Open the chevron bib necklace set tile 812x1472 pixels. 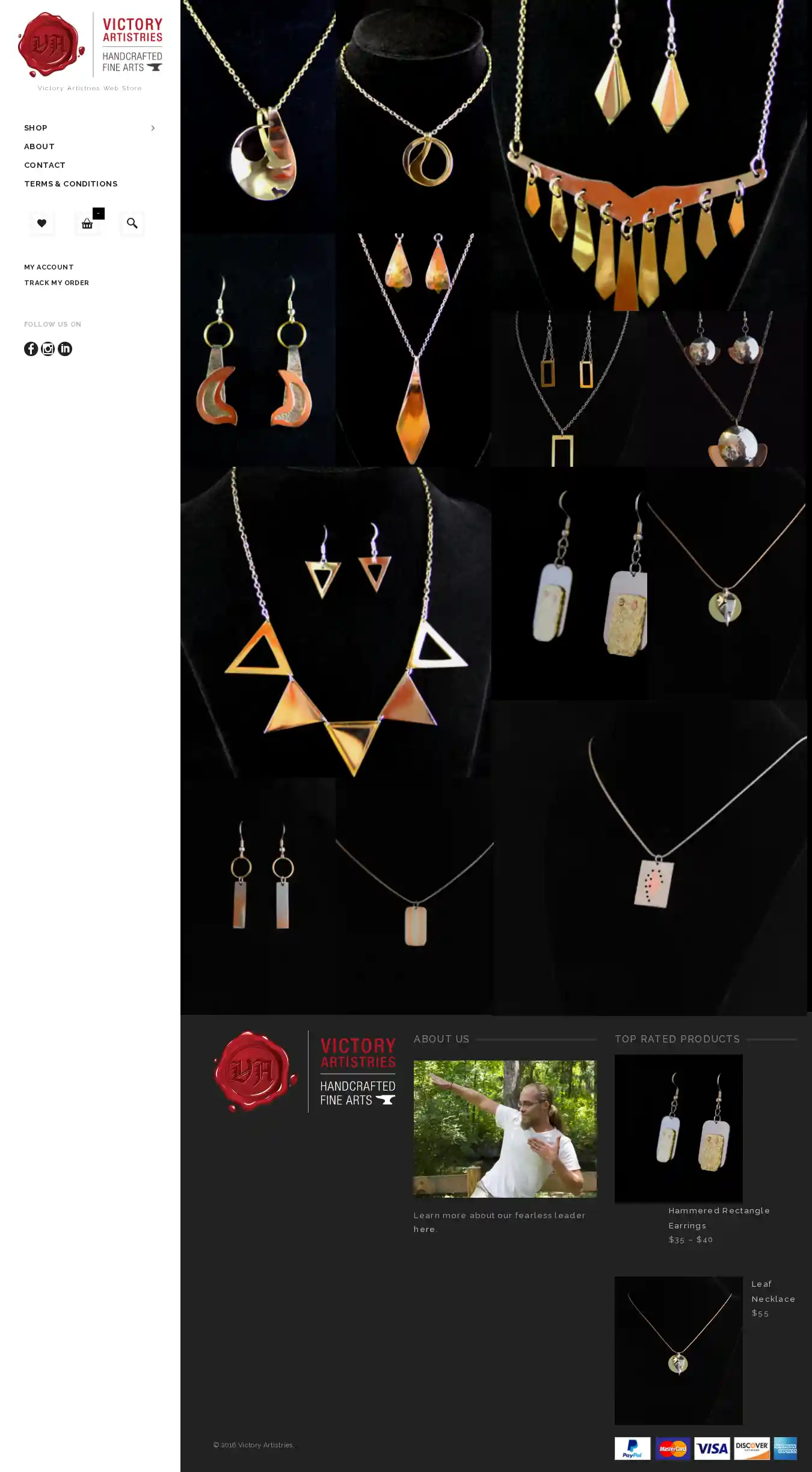[648, 155]
